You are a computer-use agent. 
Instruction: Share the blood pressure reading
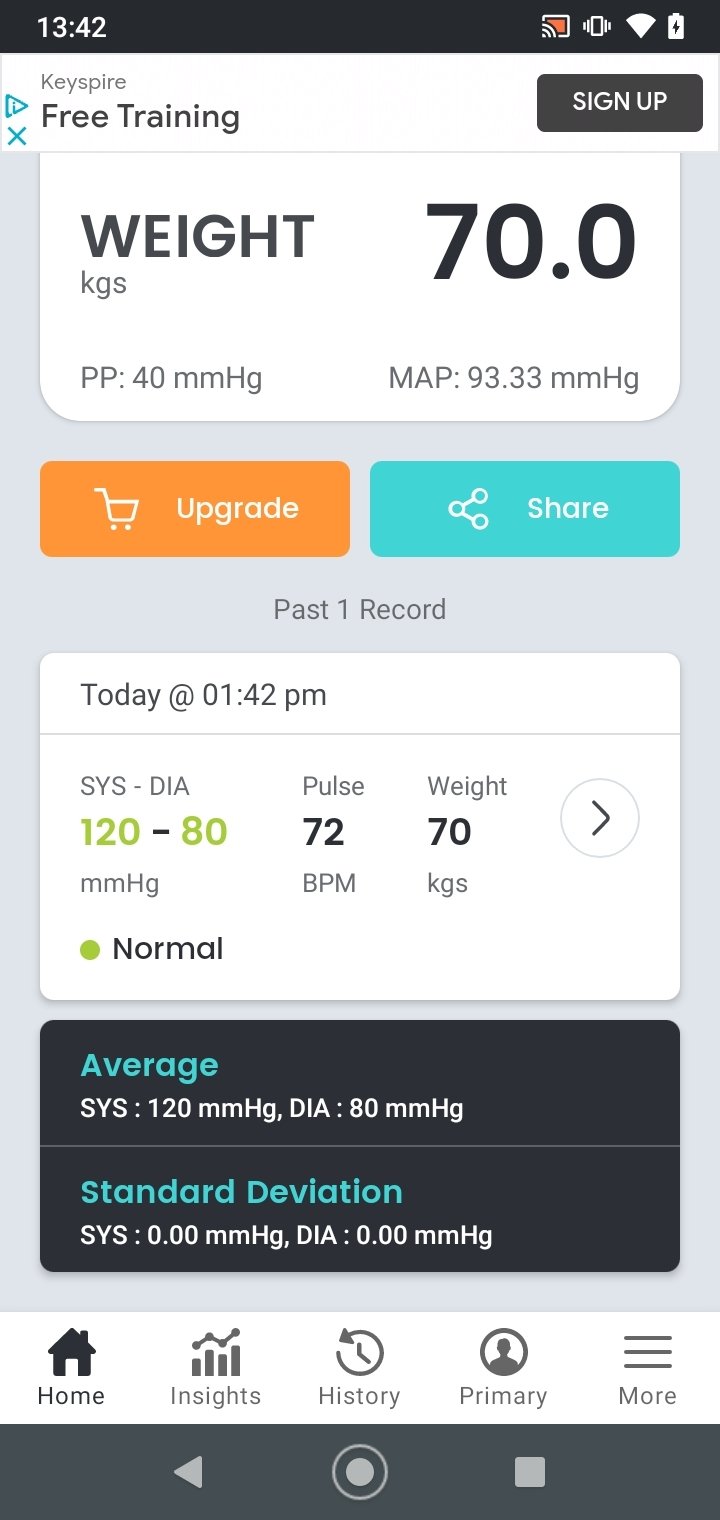pyautogui.click(x=525, y=508)
